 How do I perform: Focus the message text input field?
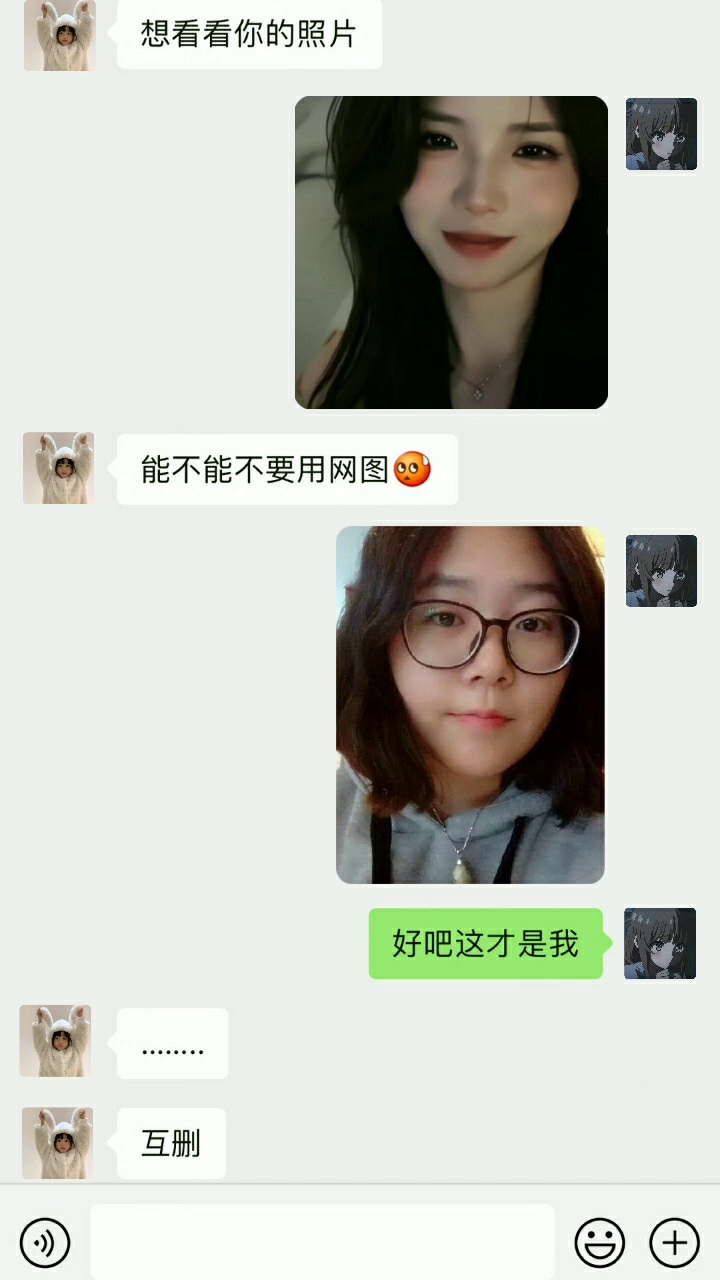click(322, 1242)
